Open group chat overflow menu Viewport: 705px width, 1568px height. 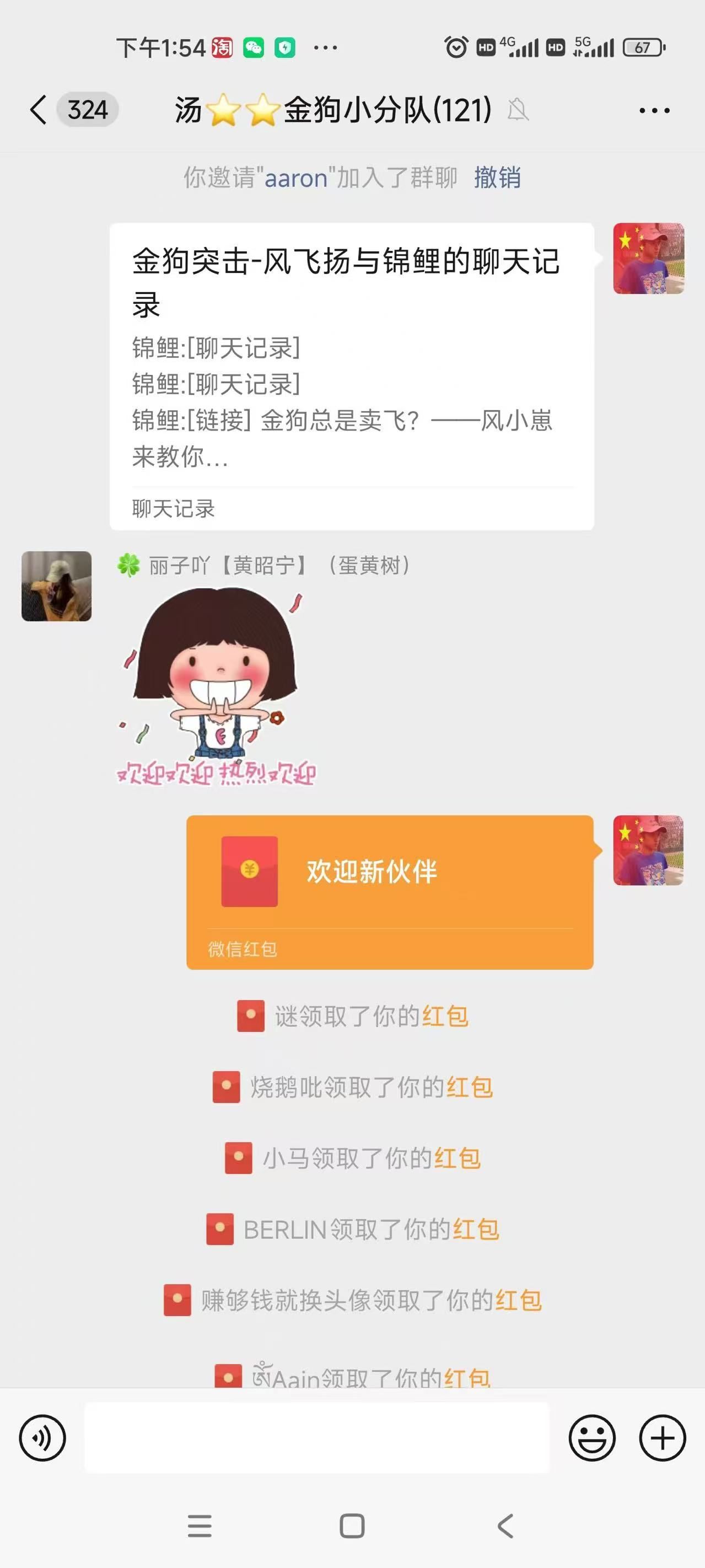coord(654,111)
